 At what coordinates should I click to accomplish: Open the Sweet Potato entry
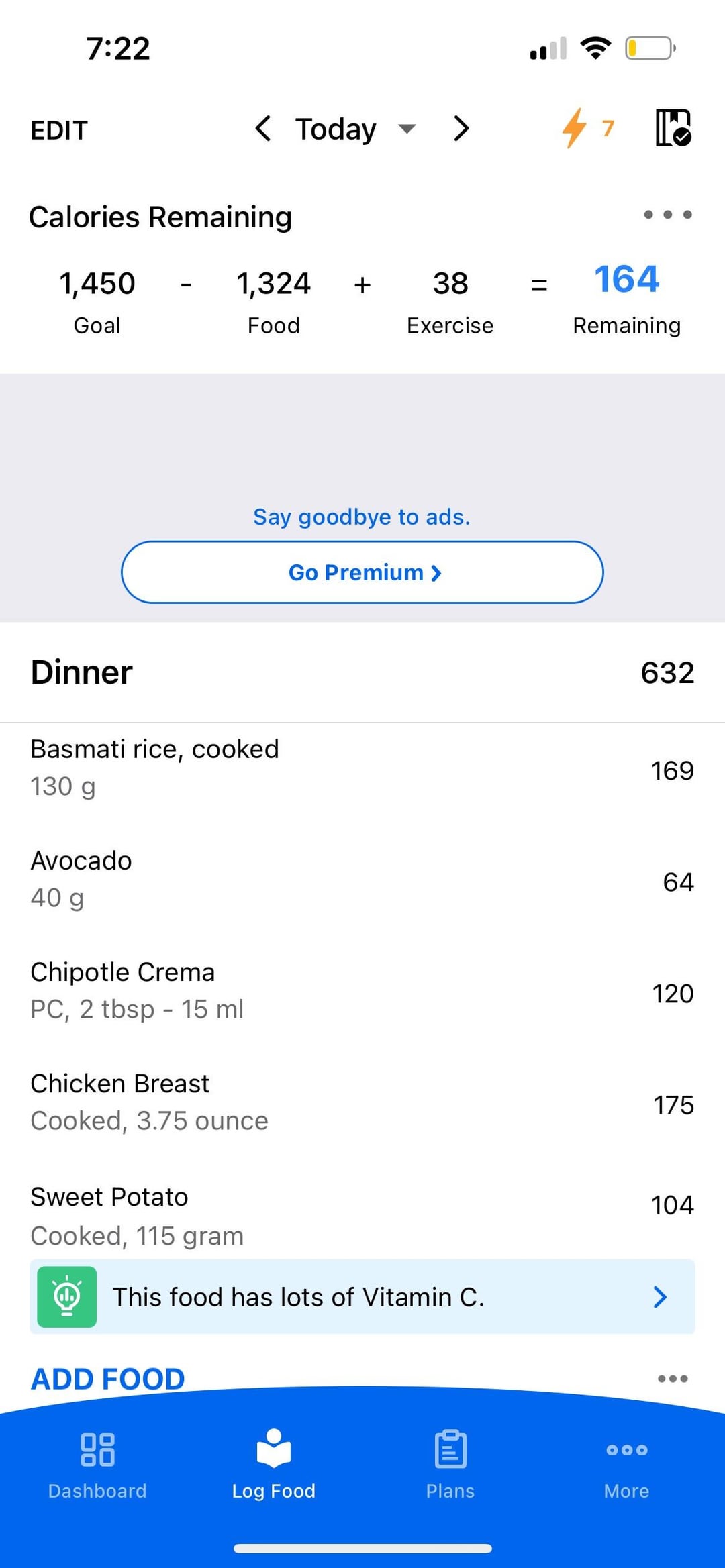[362, 1215]
